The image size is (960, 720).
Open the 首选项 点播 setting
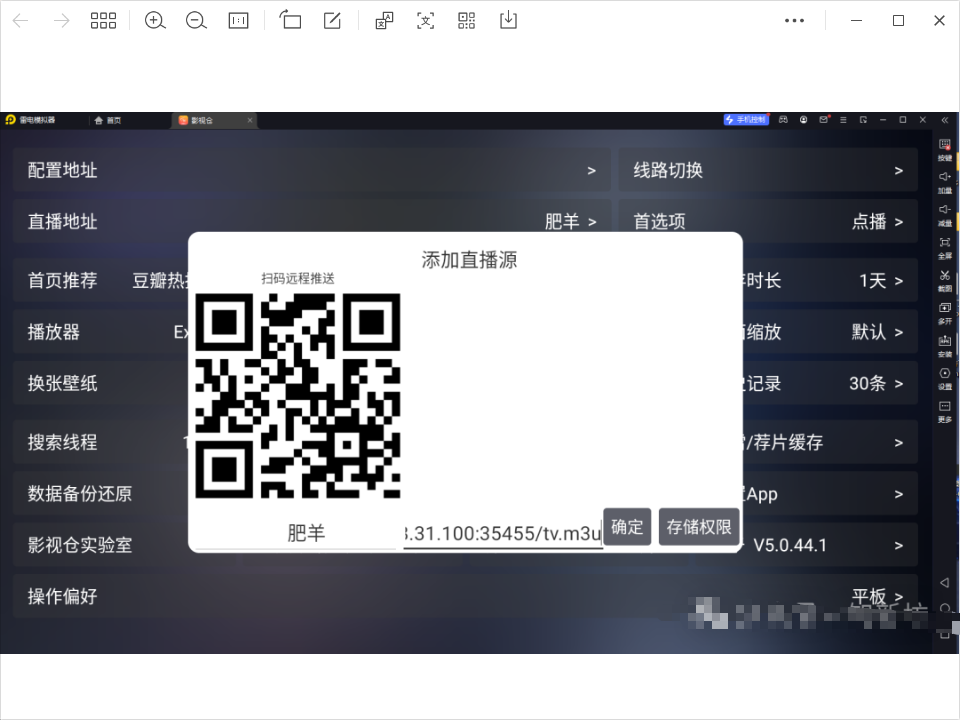point(767,221)
